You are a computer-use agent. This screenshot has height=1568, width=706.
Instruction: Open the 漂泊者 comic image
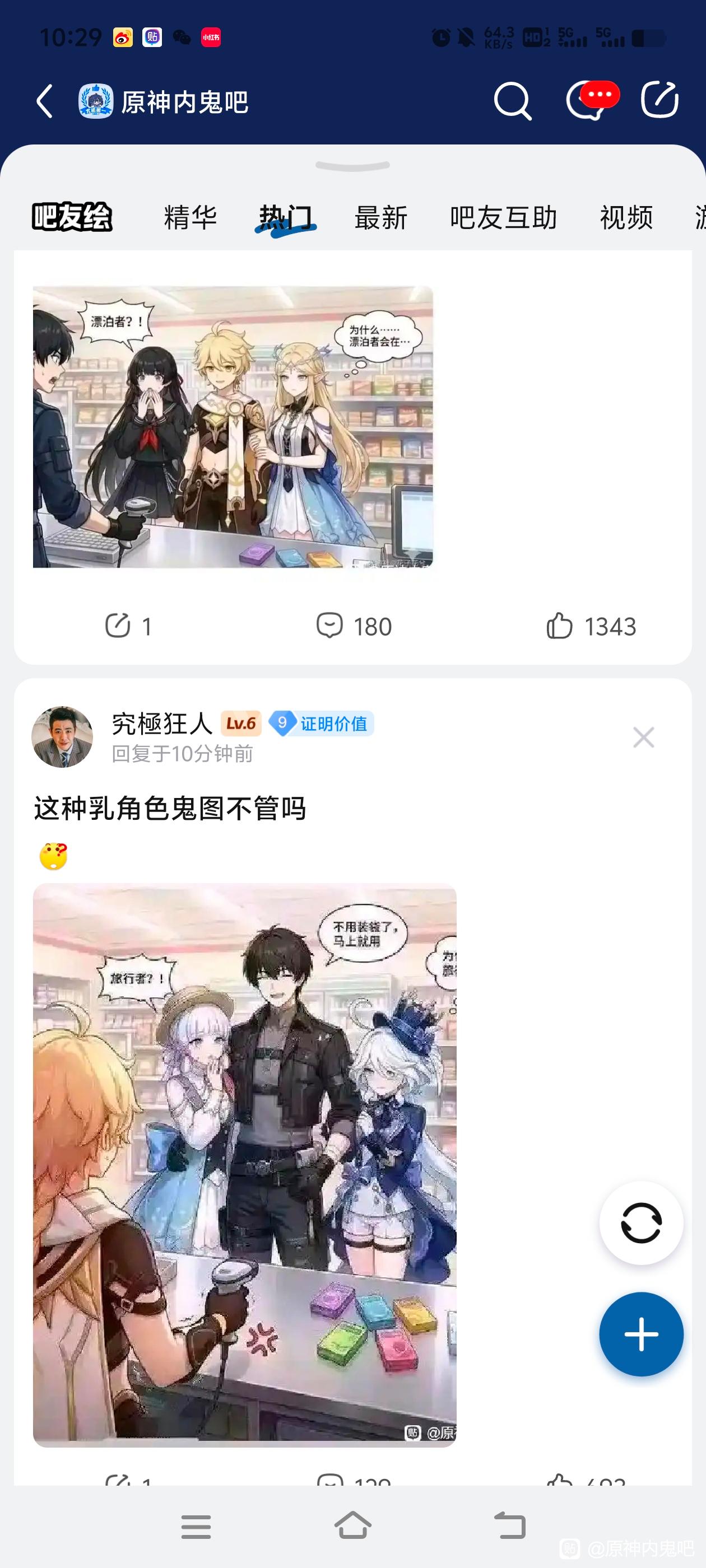(233, 427)
